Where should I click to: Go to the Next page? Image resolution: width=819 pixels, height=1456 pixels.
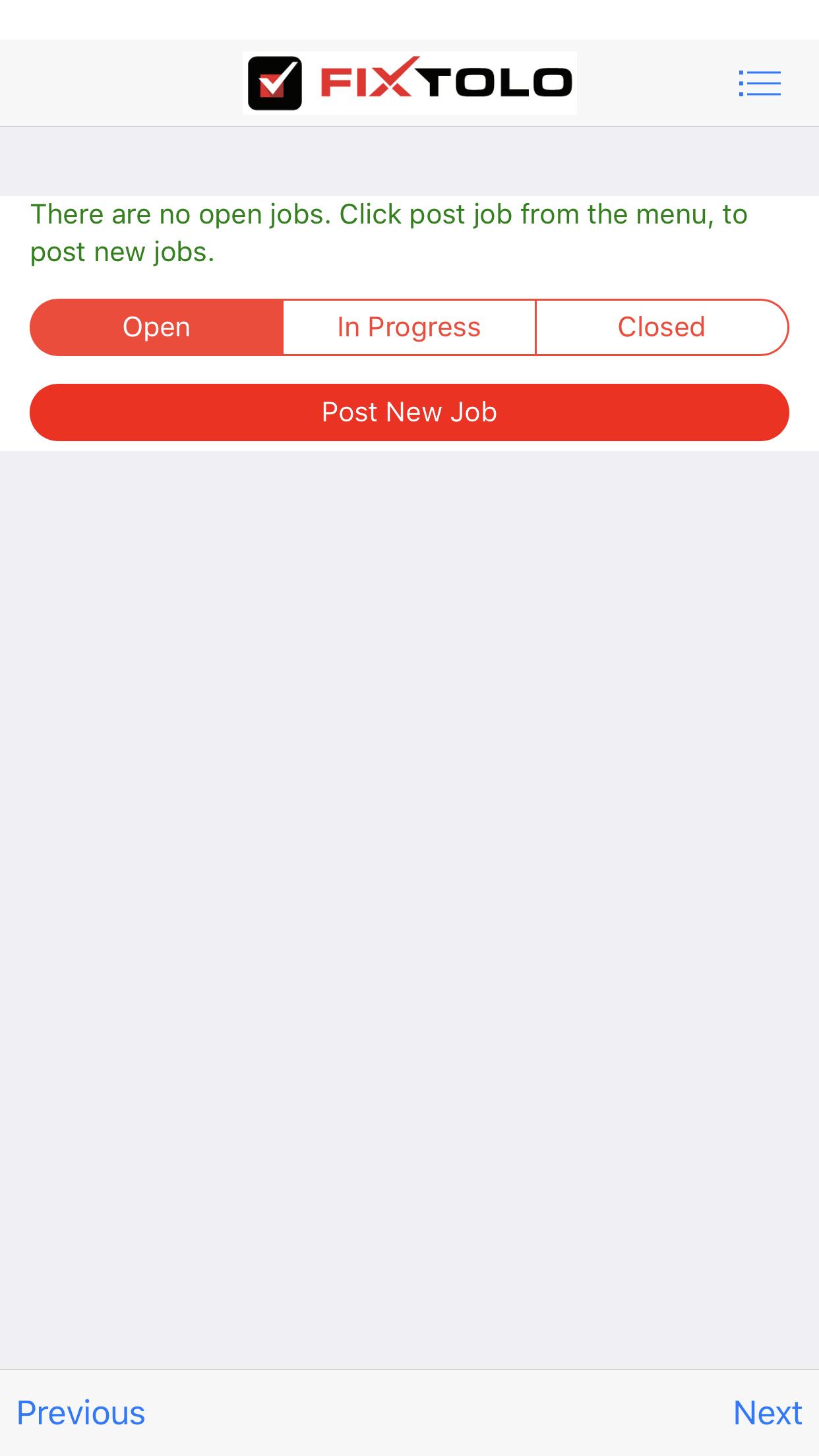pos(767,1412)
